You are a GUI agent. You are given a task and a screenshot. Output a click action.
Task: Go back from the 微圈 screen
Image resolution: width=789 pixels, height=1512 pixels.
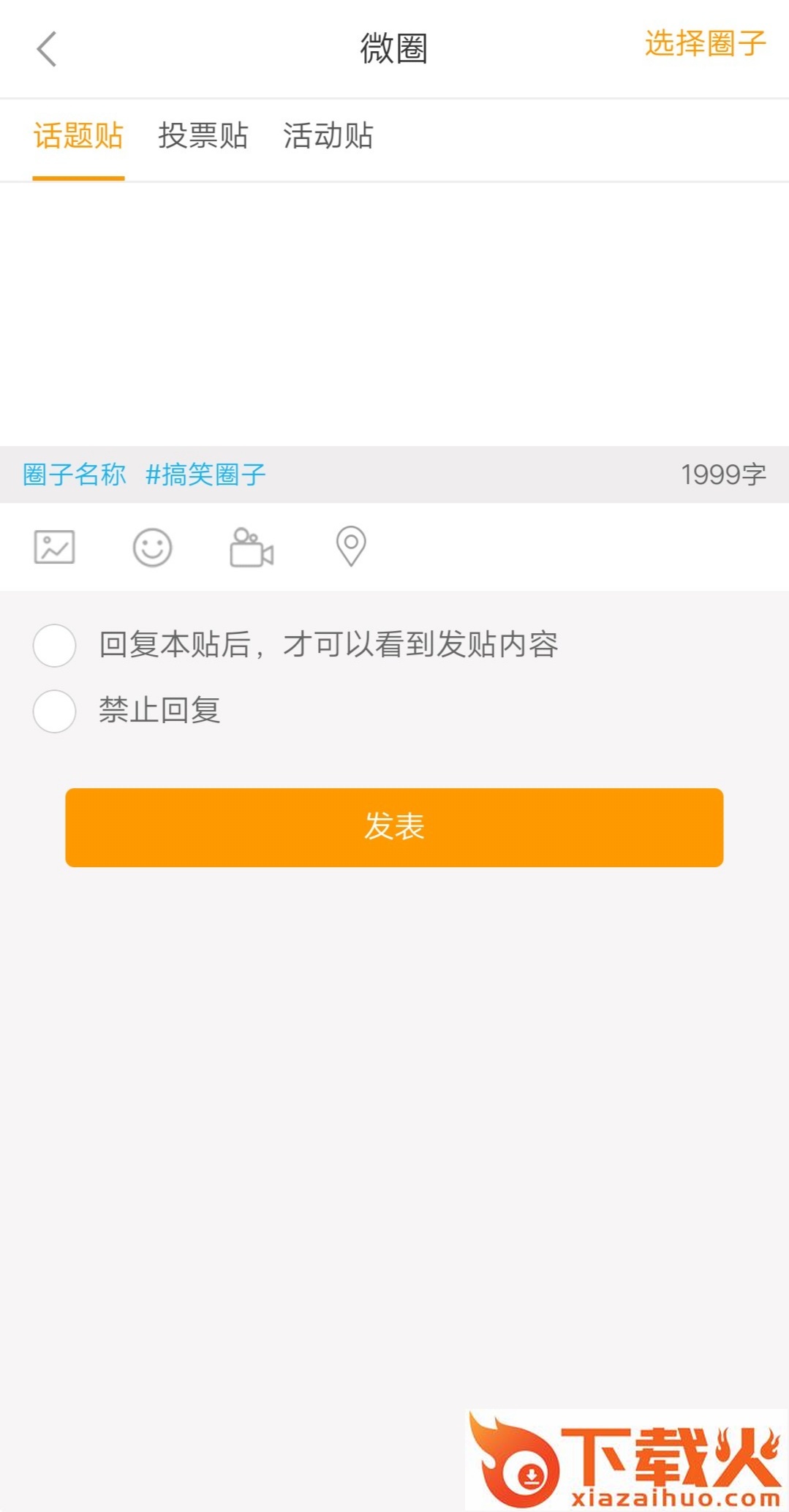[47, 49]
